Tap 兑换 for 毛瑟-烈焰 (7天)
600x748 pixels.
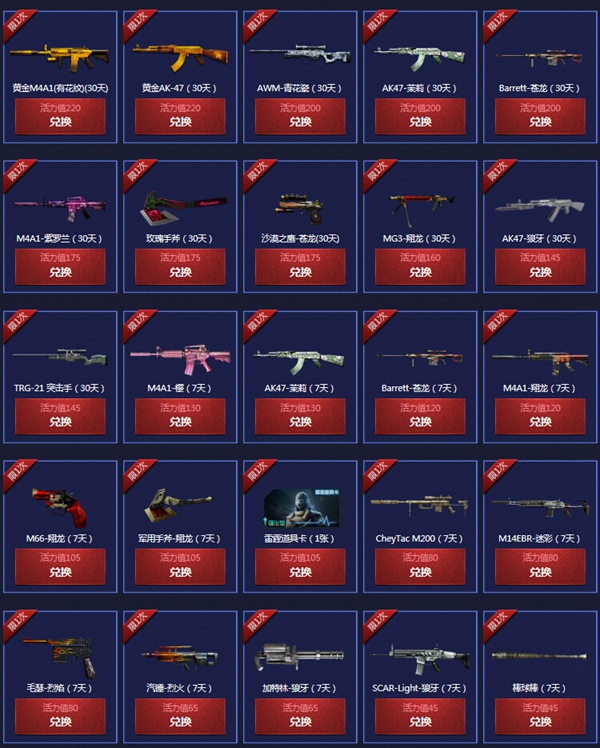tap(60, 722)
